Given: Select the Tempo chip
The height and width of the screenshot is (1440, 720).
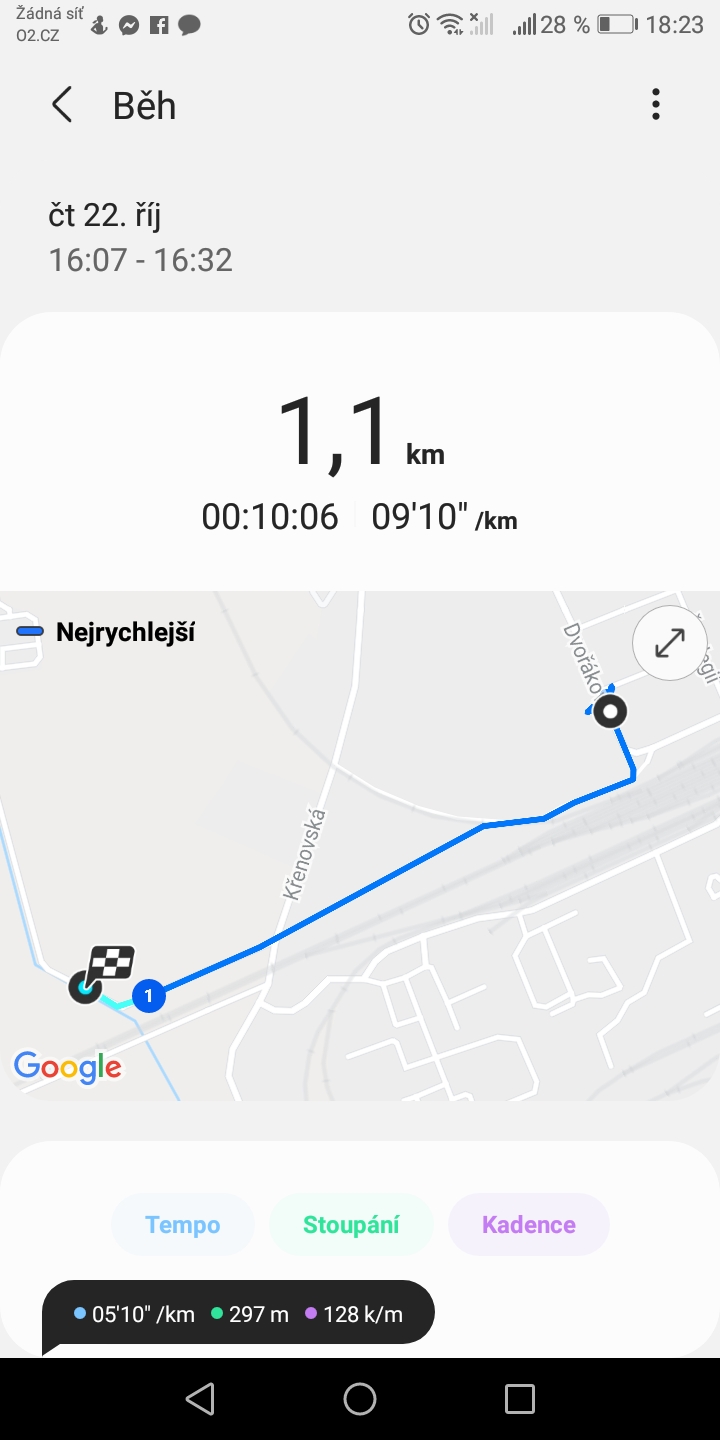Looking at the screenshot, I should tap(183, 1225).
